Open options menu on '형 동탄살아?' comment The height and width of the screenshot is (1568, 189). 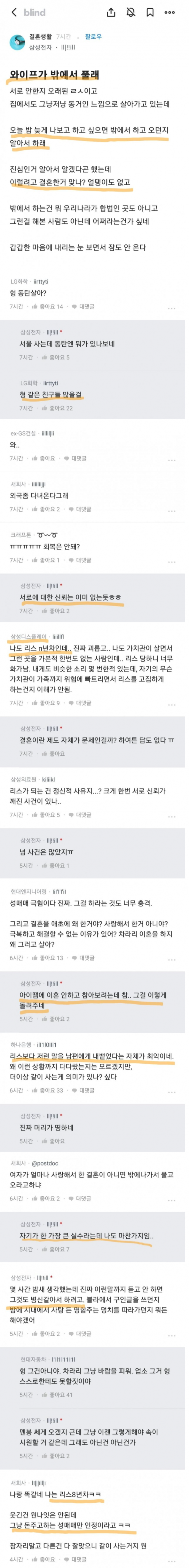pyautogui.click(x=171, y=308)
